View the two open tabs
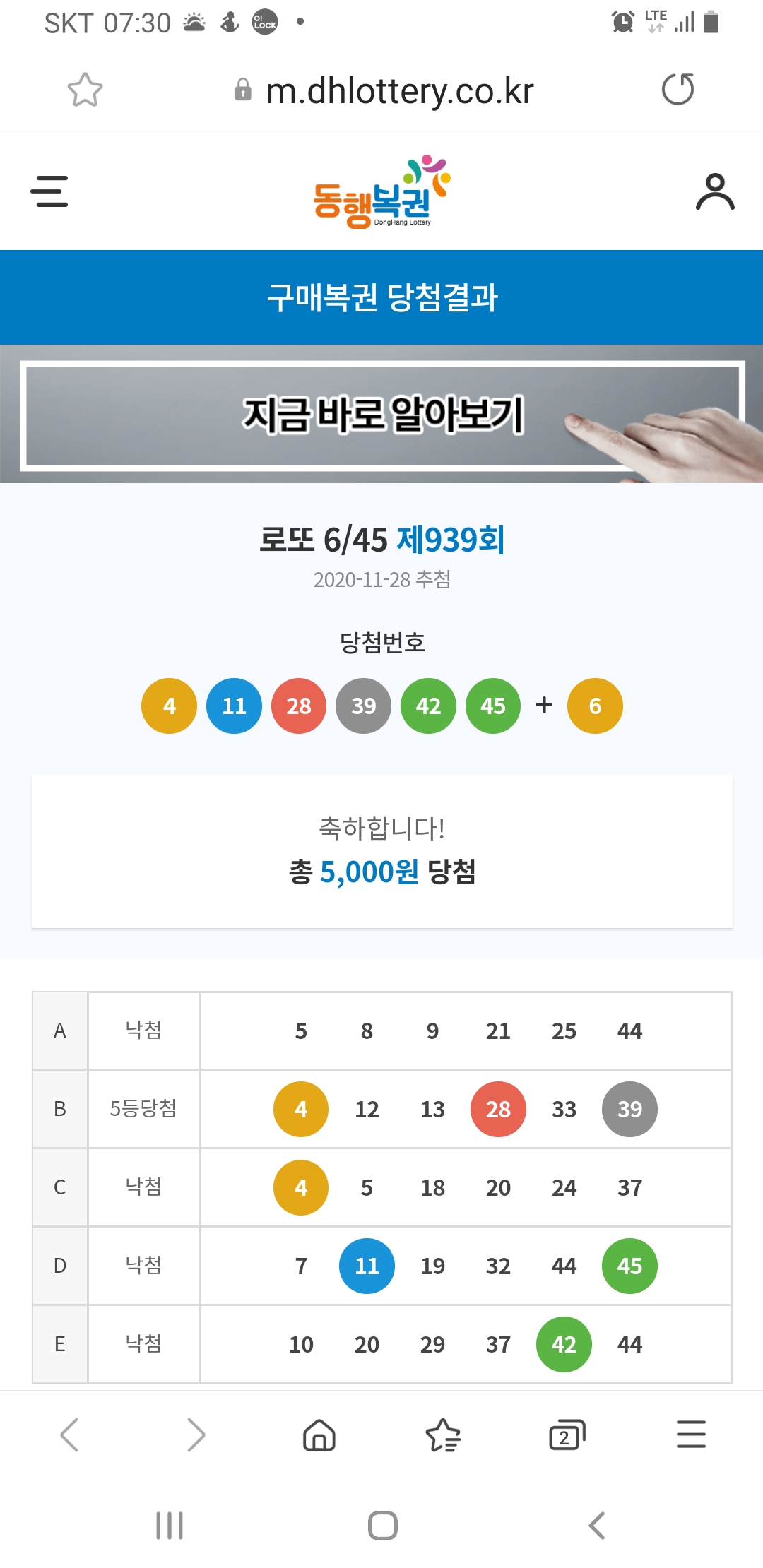 point(567,1435)
